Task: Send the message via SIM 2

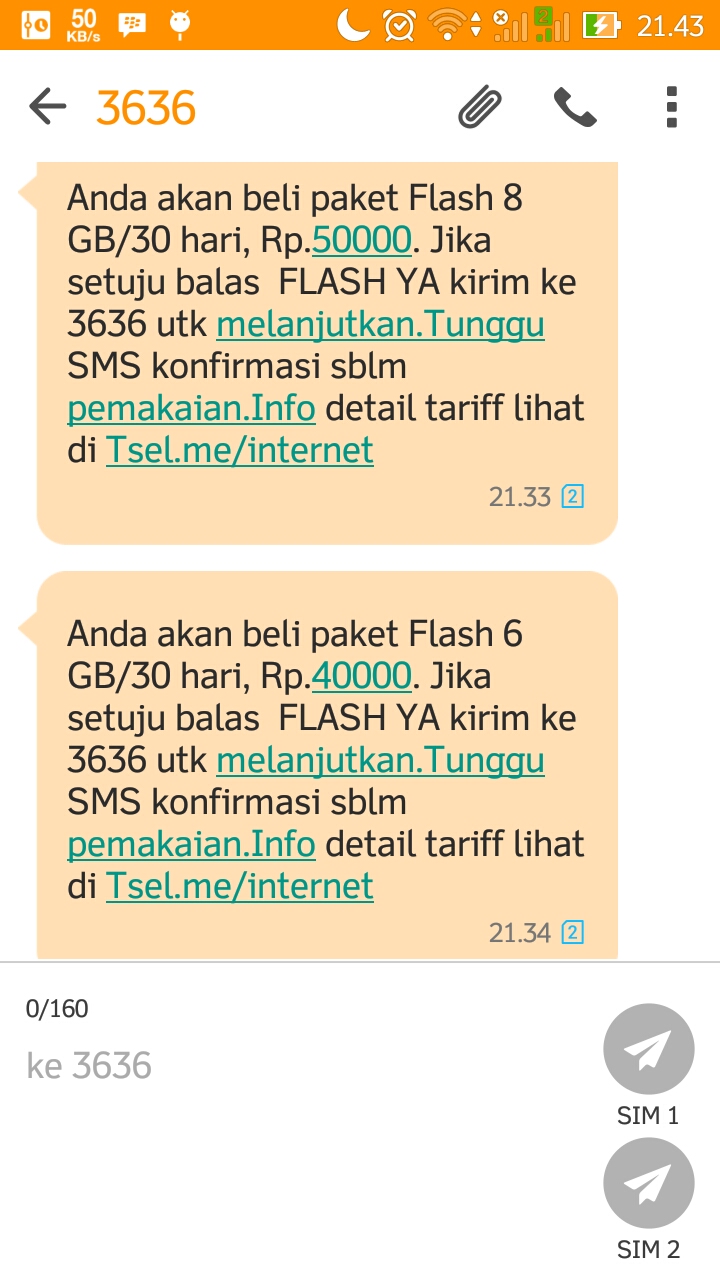Action: pyautogui.click(x=648, y=1183)
